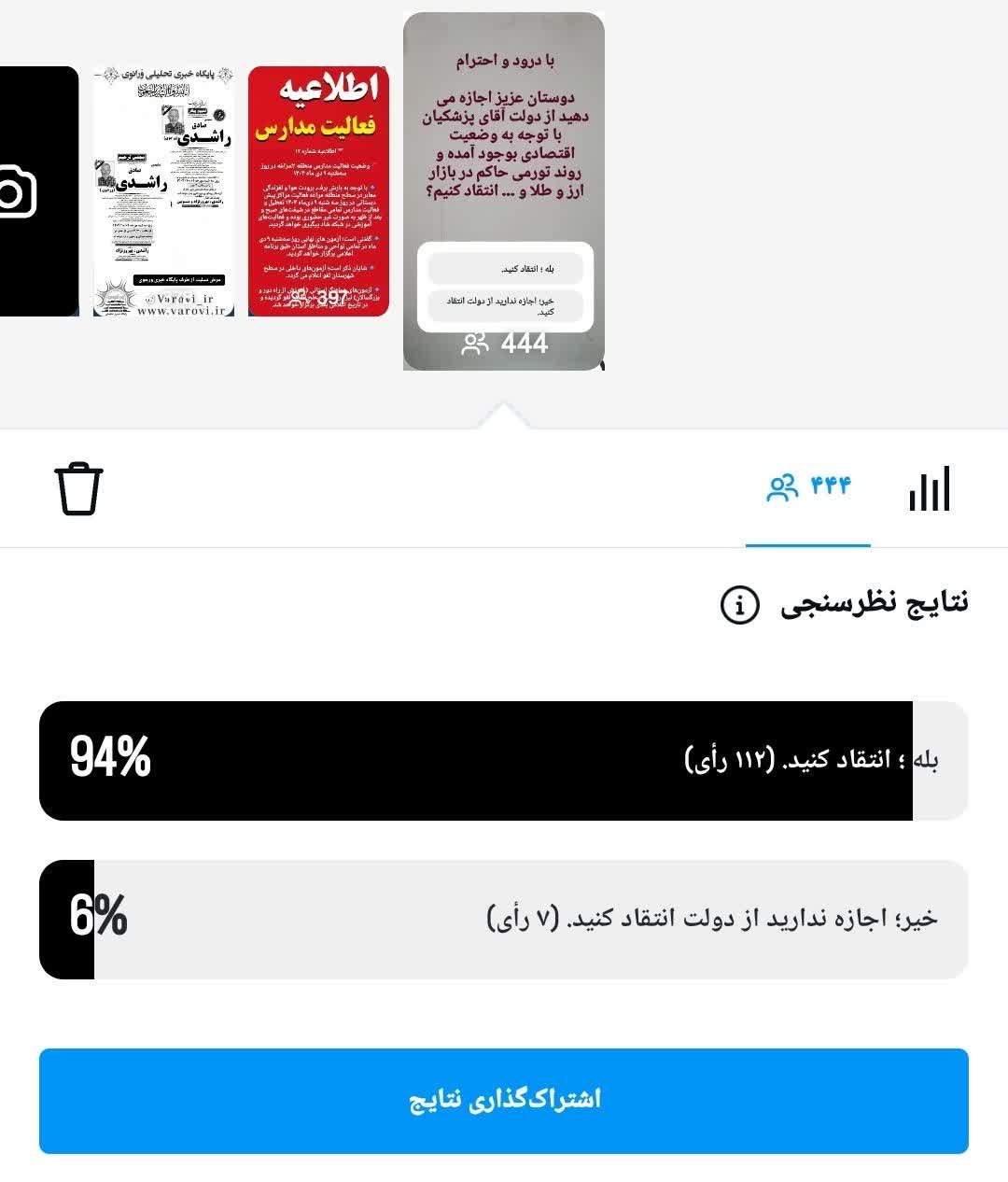
Task: Switch to the insights bar chart tab
Action: point(929,488)
